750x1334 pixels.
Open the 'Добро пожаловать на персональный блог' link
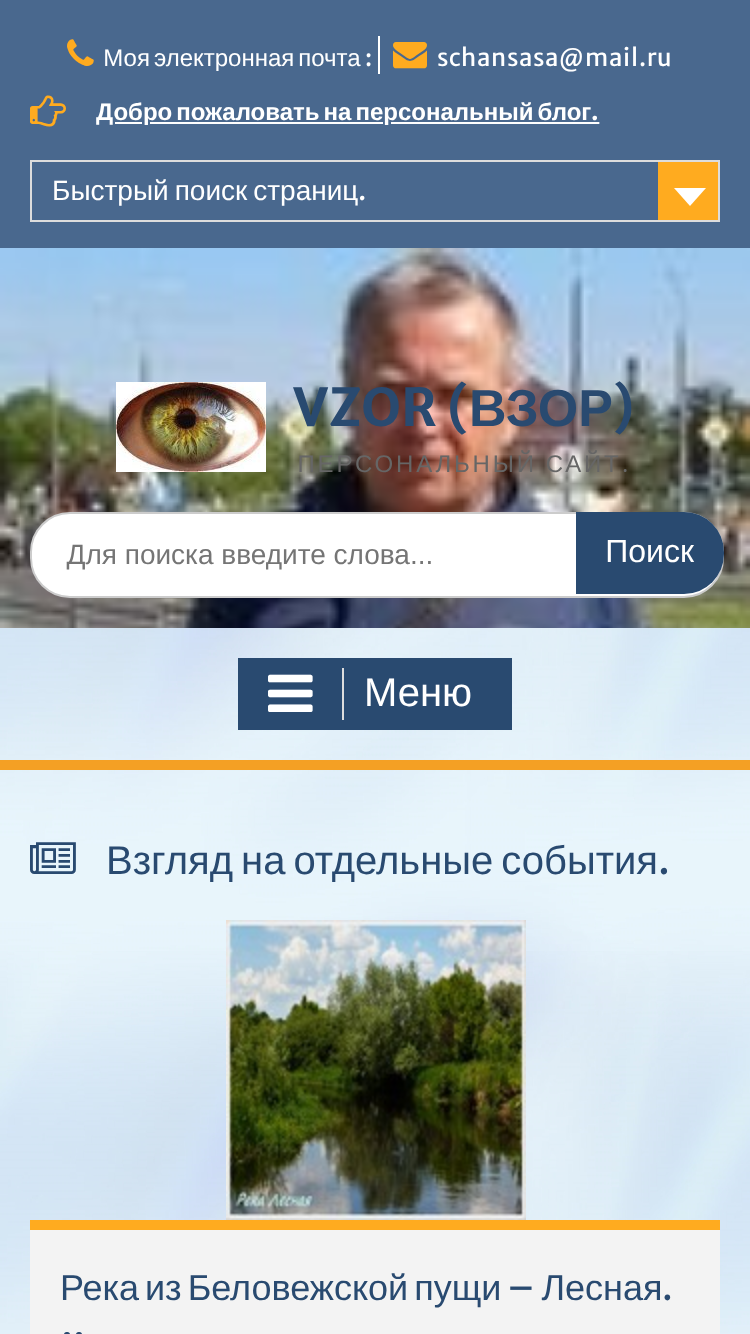click(347, 112)
